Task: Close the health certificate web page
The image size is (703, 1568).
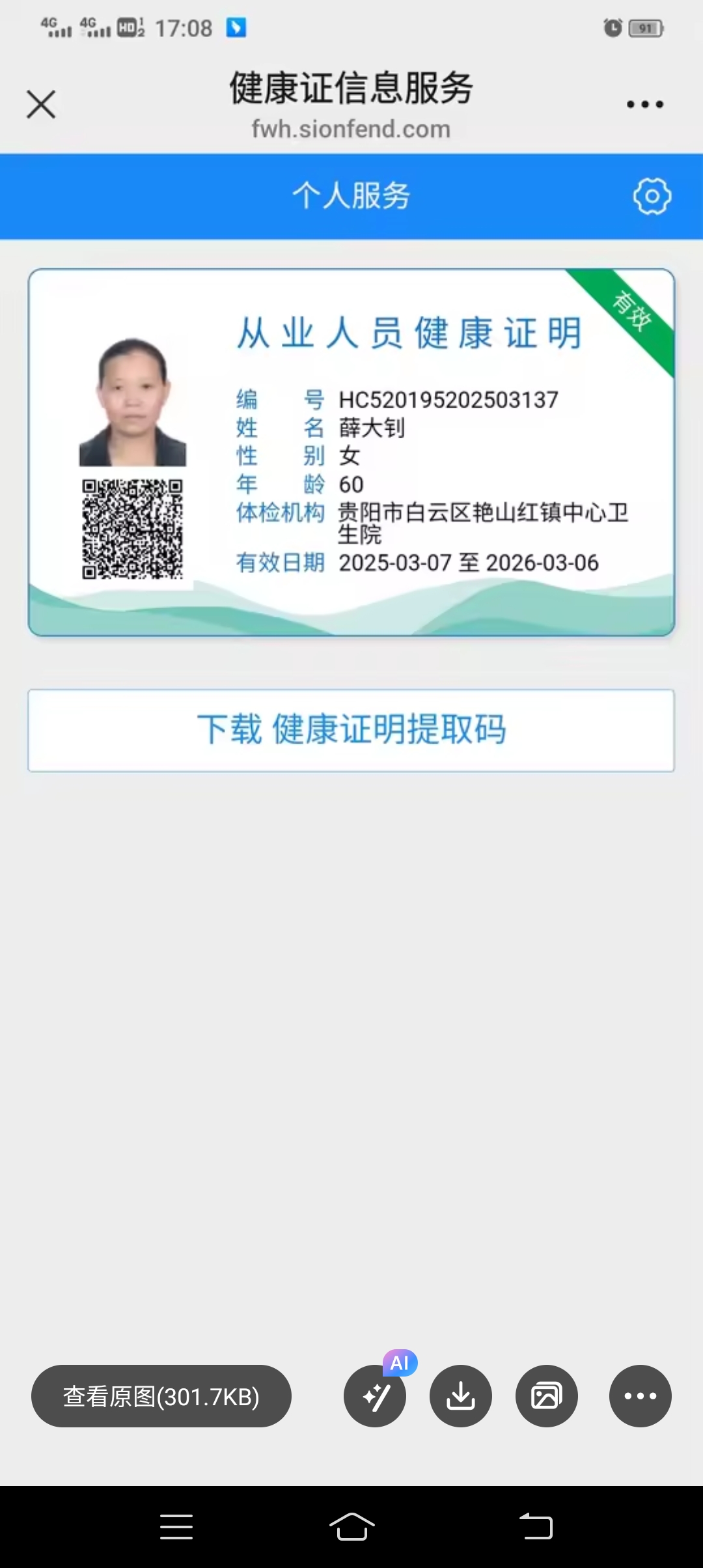Action: (41, 104)
